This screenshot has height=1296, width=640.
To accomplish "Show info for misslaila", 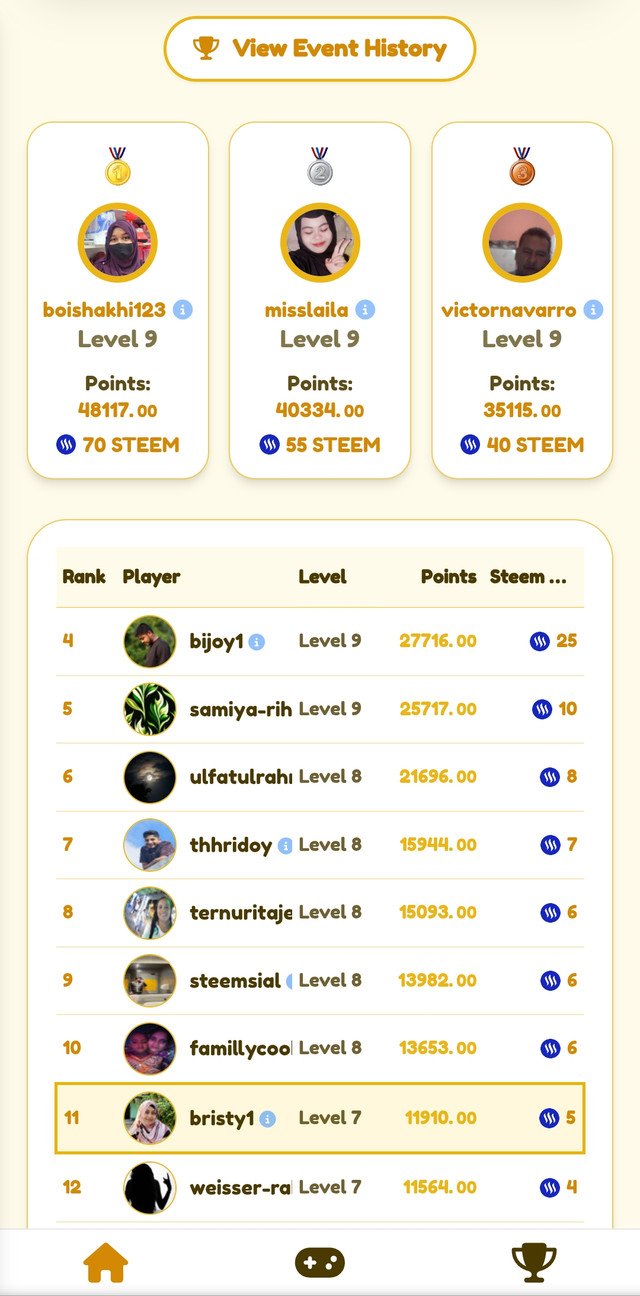I will [x=365, y=310].
